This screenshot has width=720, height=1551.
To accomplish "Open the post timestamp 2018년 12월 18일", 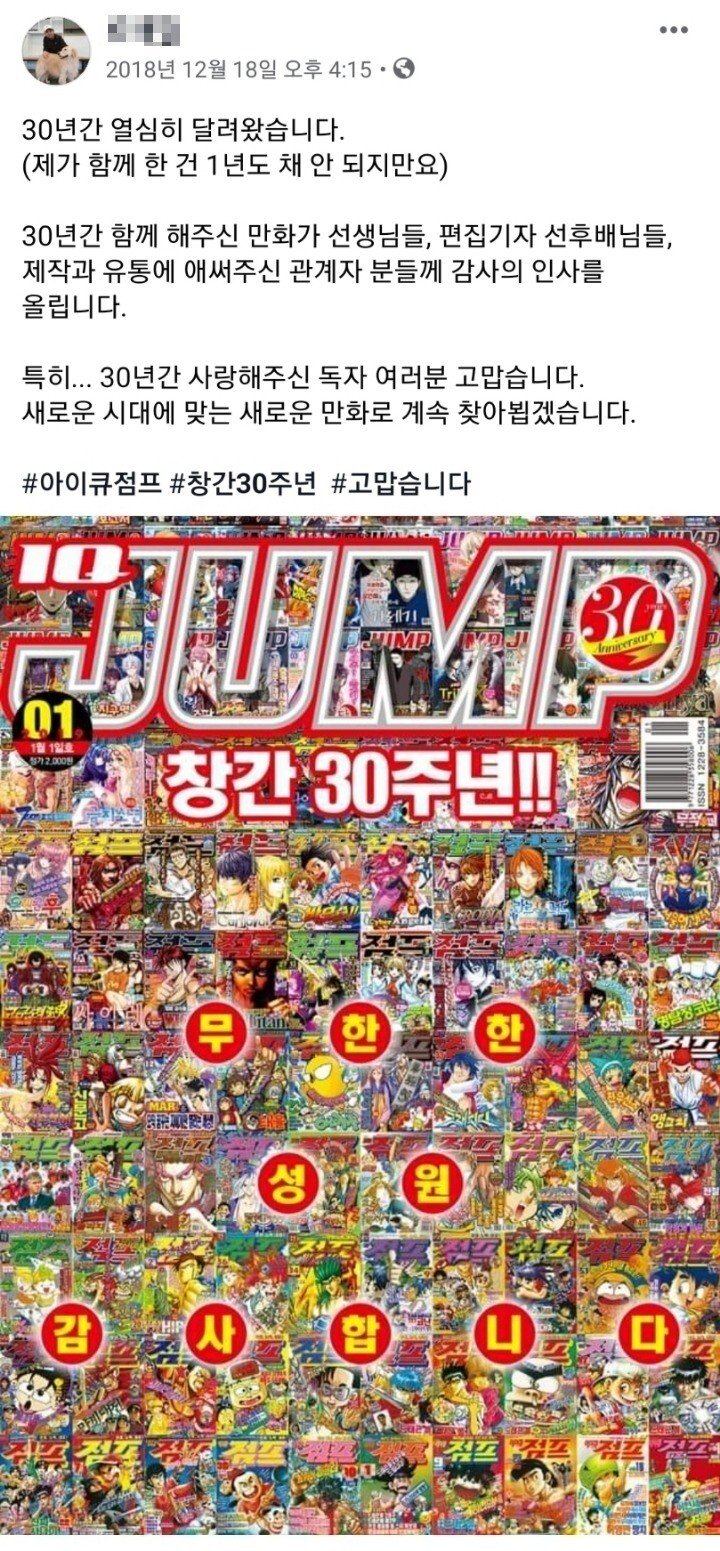I will pyautogui.click(x=238, y=70).
